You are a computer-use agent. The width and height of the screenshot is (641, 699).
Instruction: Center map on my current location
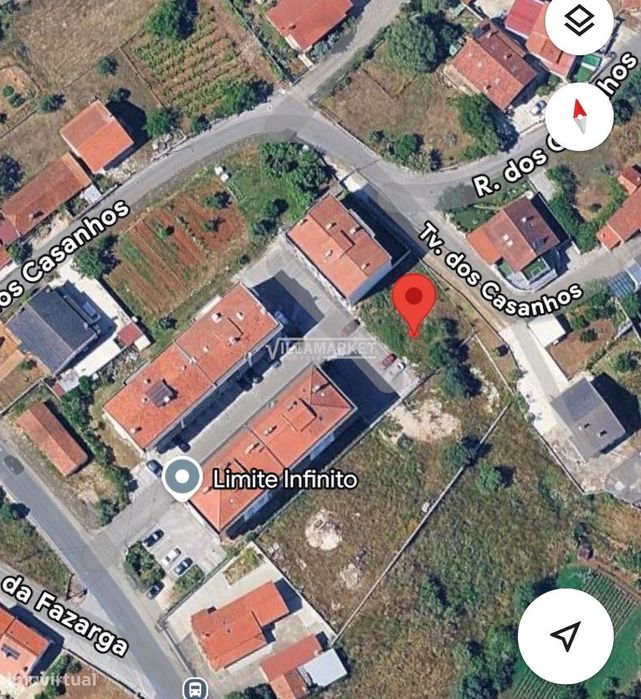tap(566, 636)
